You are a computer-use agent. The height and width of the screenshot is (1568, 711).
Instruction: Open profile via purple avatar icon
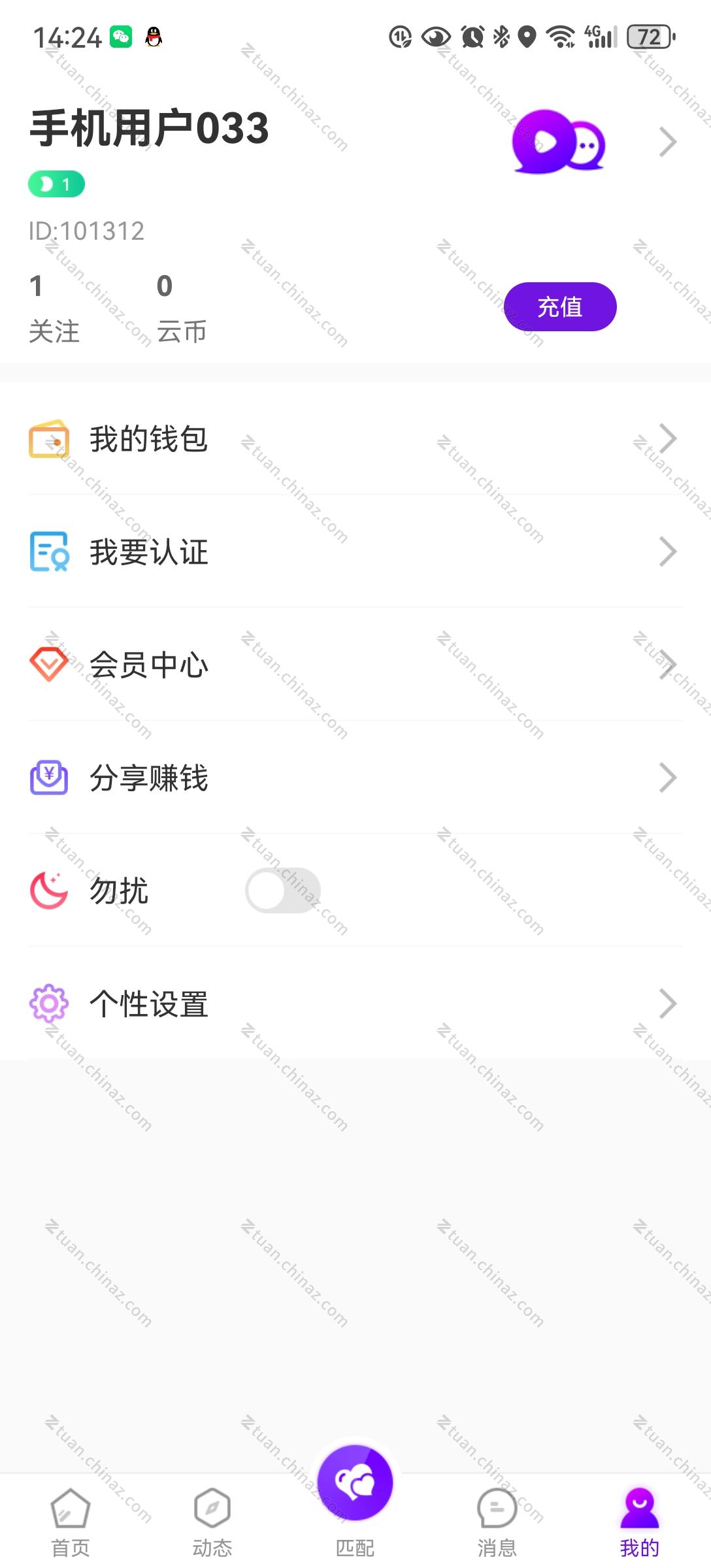tap(558, 142)
